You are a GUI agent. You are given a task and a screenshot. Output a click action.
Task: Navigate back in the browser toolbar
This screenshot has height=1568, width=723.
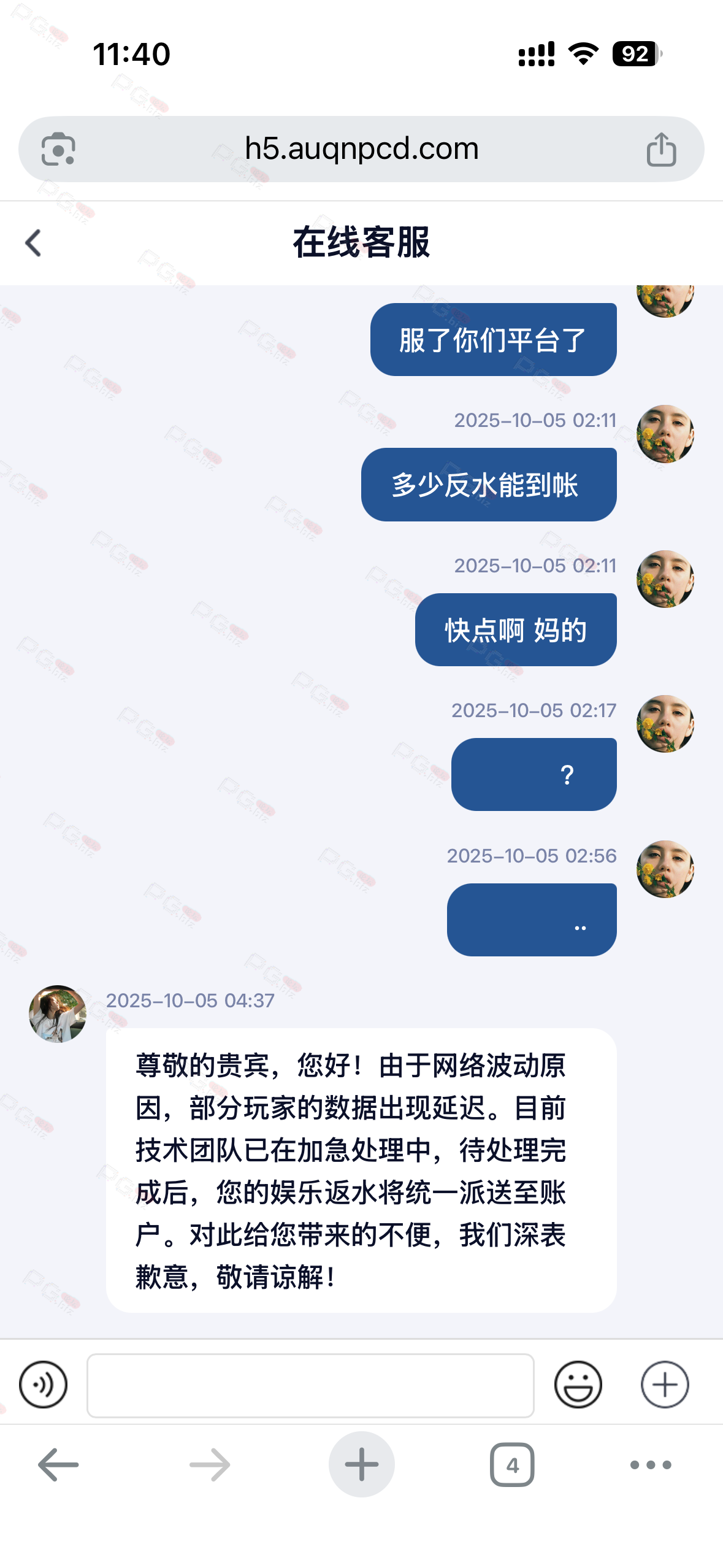click(58, 1465)
